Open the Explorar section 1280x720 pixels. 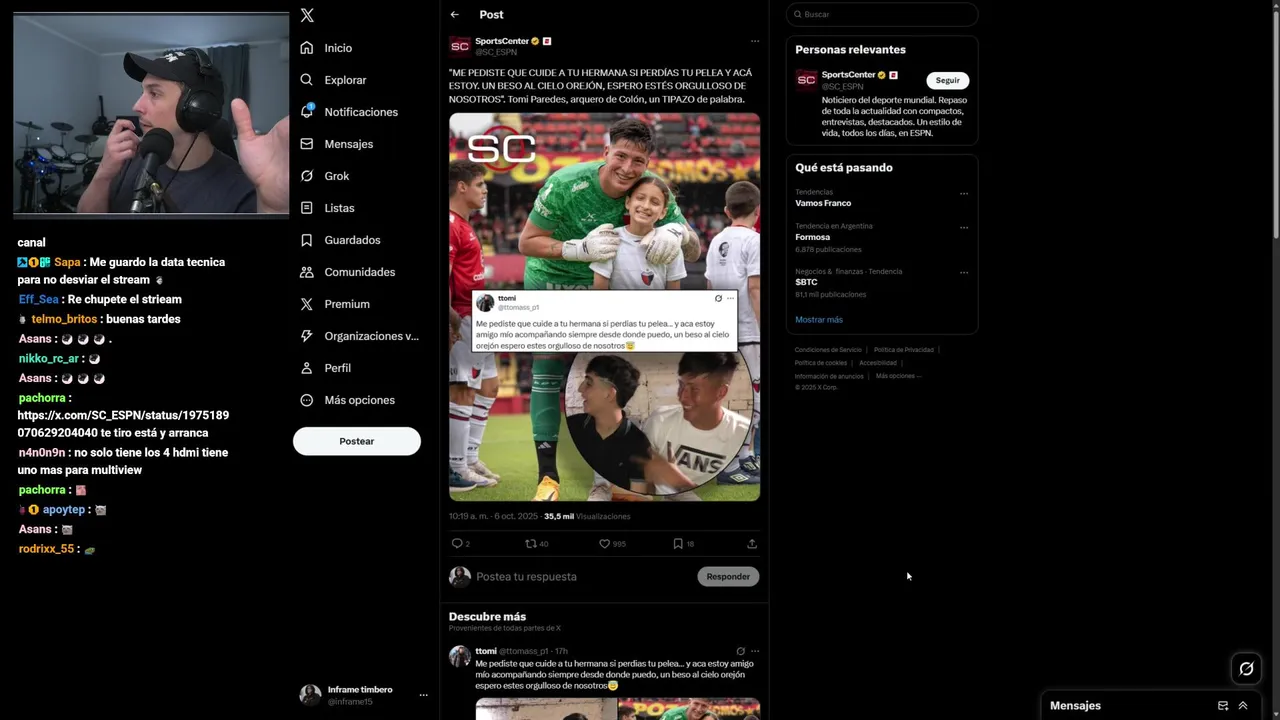point(345,80)
